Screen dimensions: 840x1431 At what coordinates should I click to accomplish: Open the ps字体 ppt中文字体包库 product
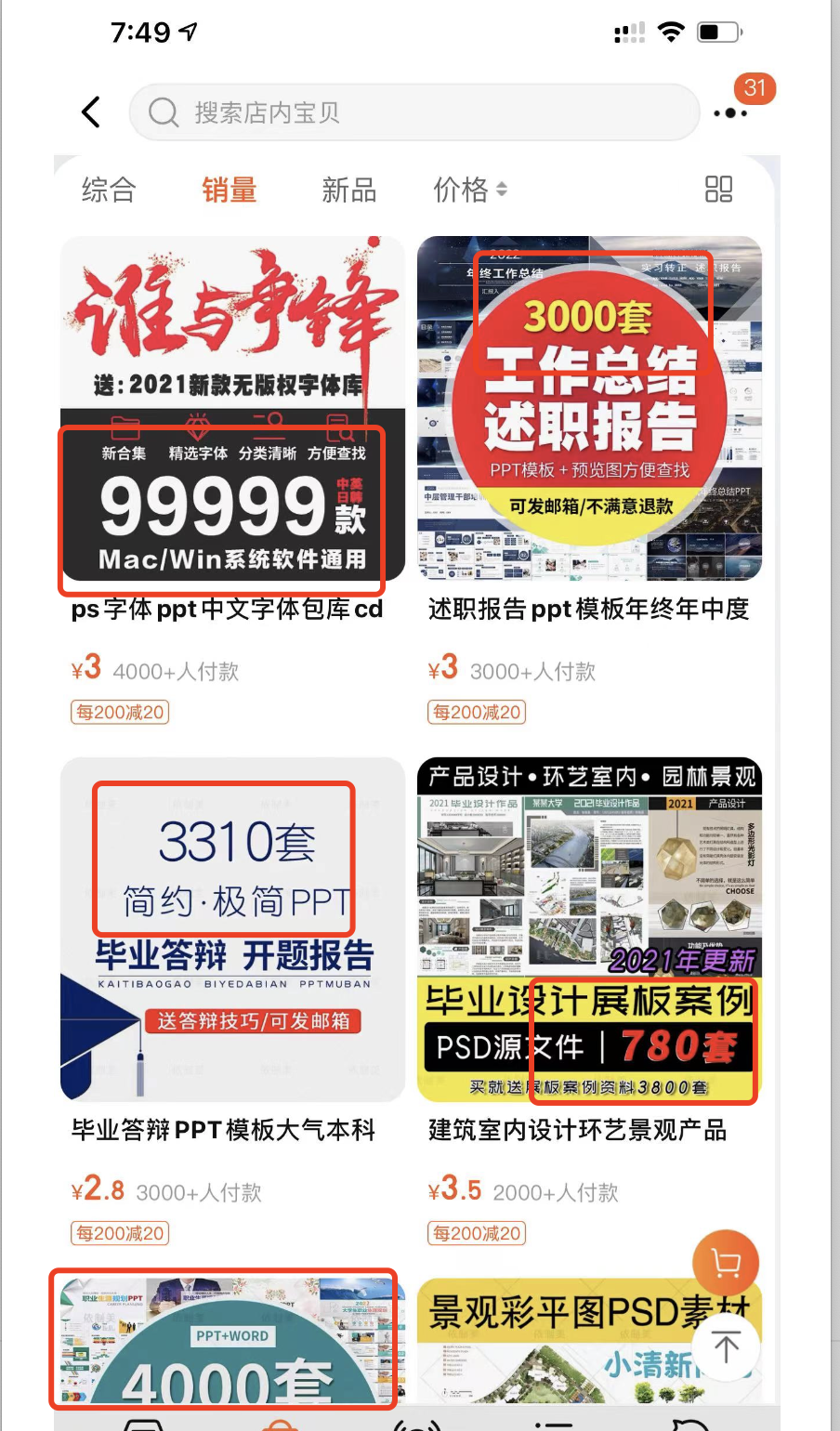tap(232, 409)
